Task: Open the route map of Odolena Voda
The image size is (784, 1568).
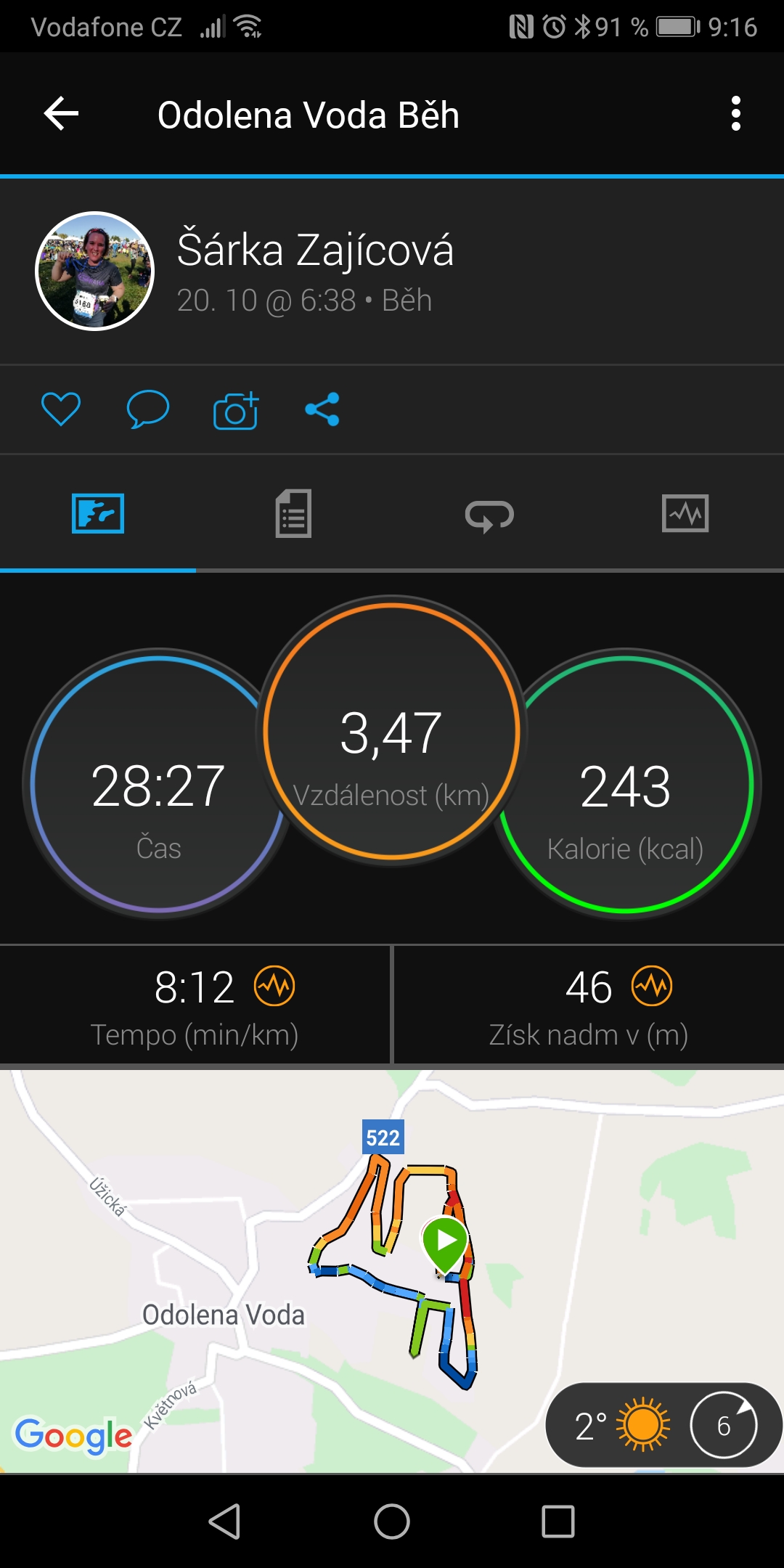Action: [x=392, y=1270]
